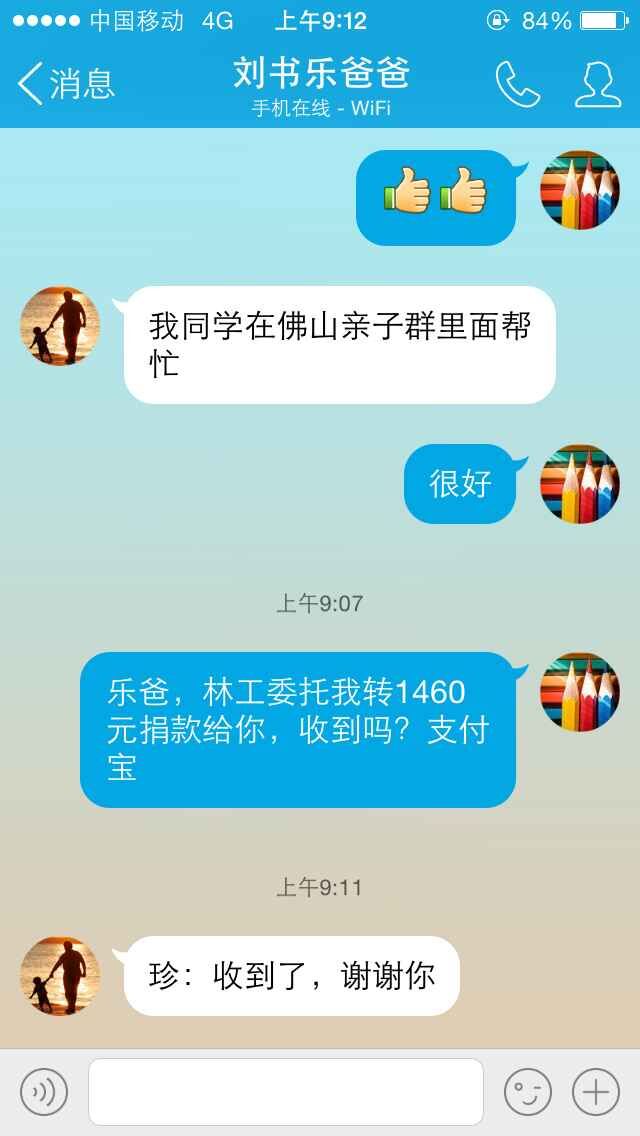
Task: Open the contact profile icon
Action: point(597,84)
